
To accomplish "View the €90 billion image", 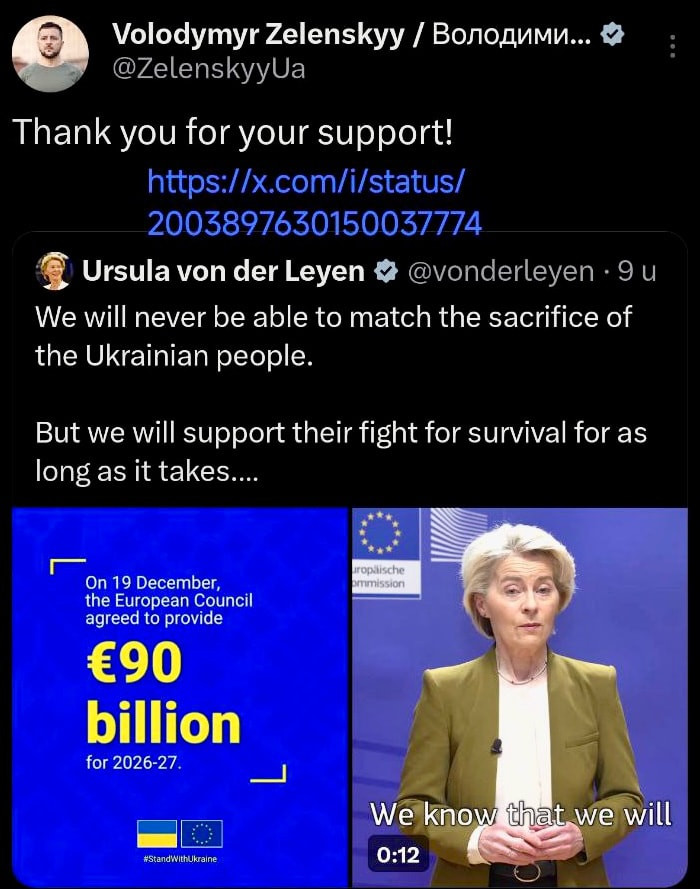I will click(178, 695).
